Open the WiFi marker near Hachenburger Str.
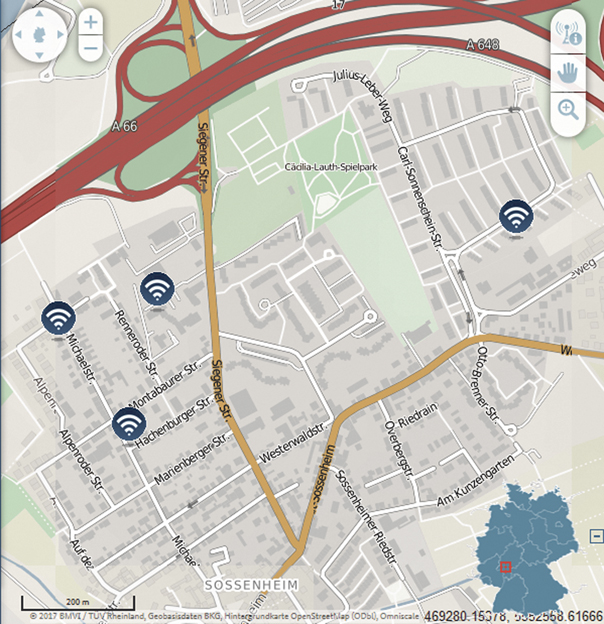This screenshot has width=604, height=624. [129, 424]
